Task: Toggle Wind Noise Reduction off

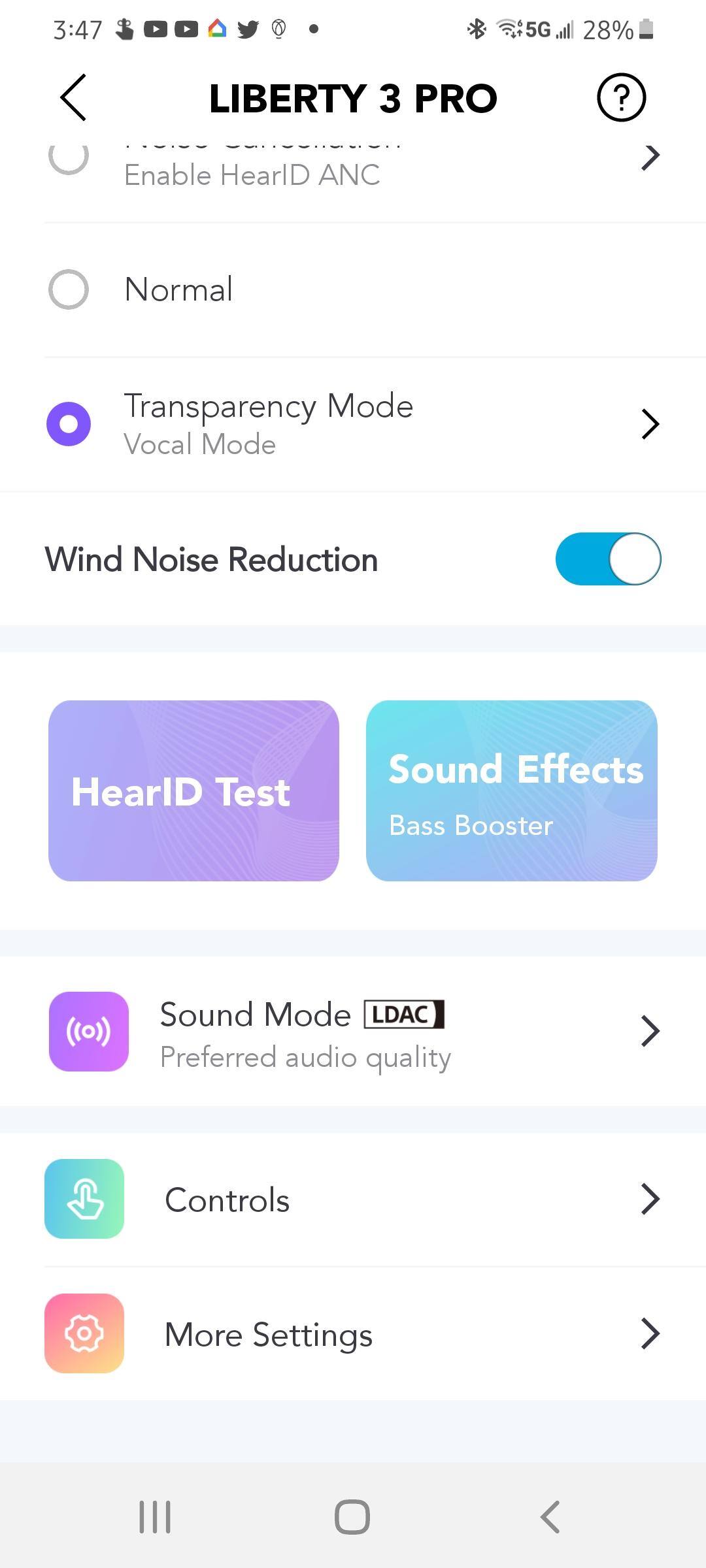Action: (x=608, y=559)
